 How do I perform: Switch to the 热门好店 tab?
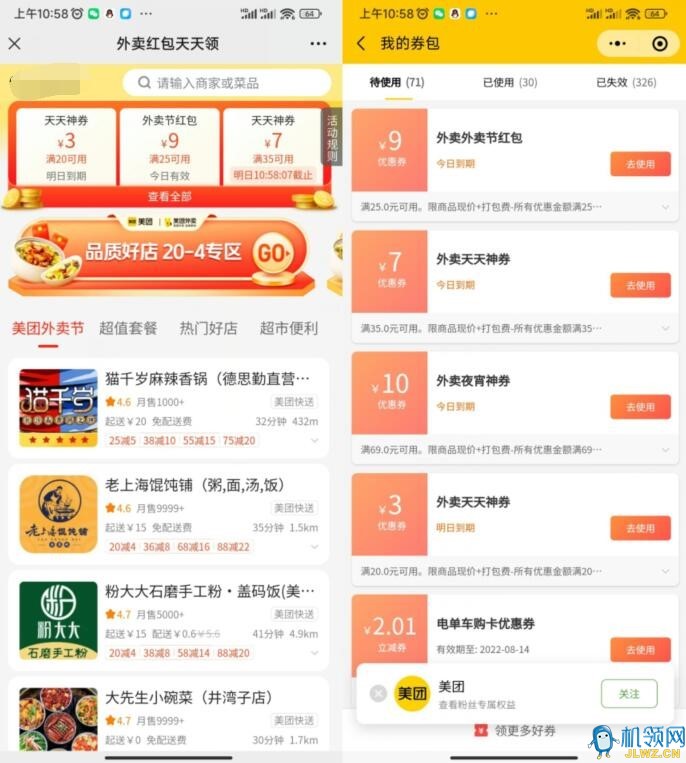(x=208, y=328)
